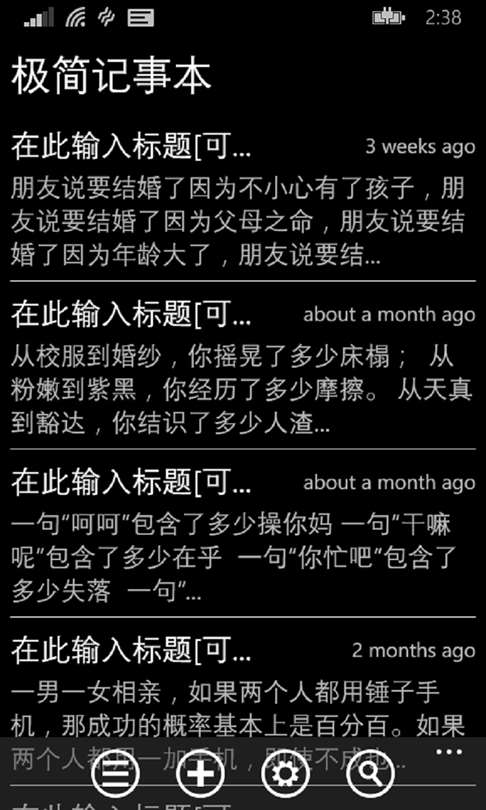Tap the search magnifier icon
This screenshot has width=486, height=810.
[371, 773]
